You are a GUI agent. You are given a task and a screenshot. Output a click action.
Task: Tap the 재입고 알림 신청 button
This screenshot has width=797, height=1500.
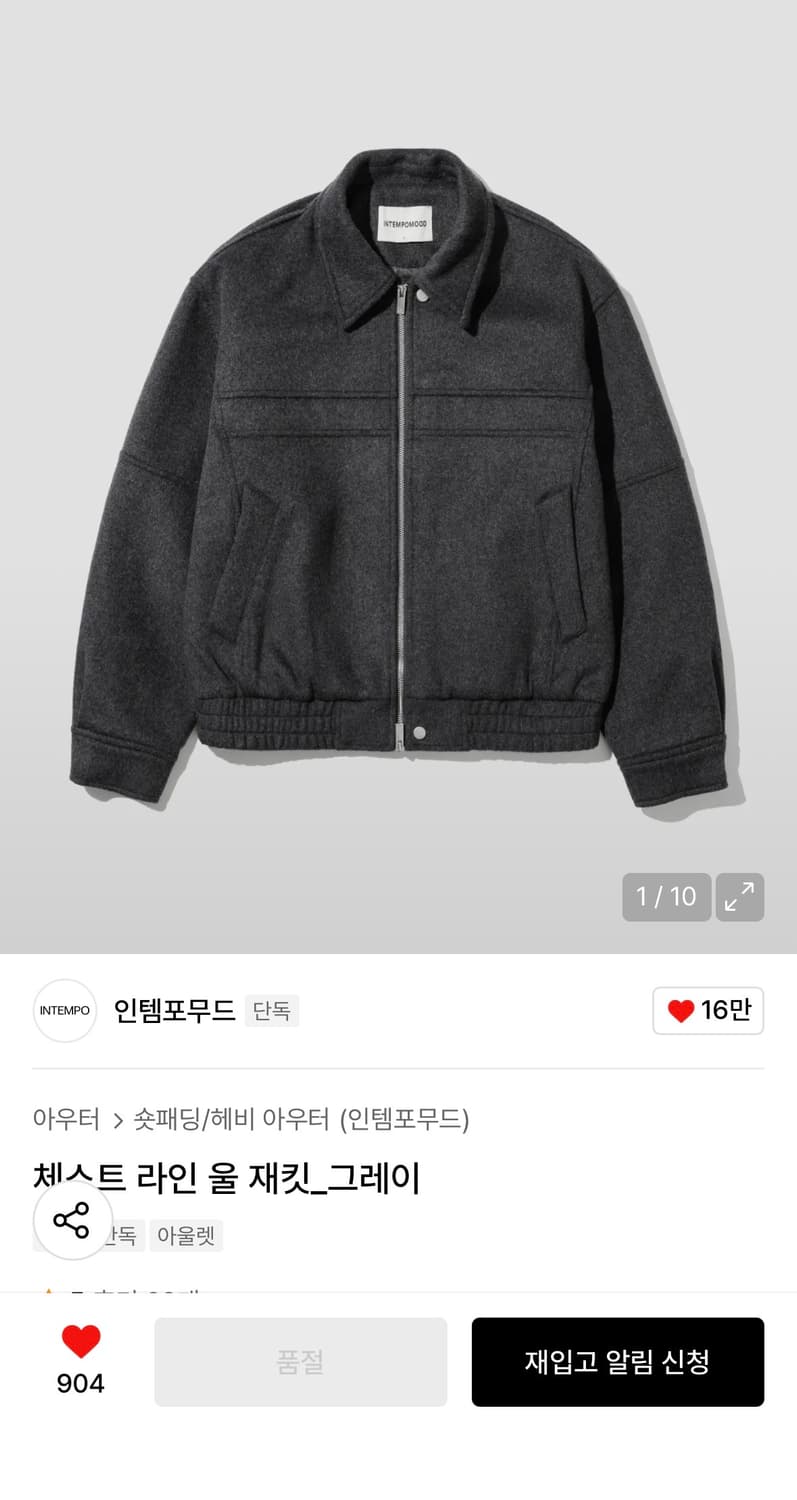coord(617,1362)
